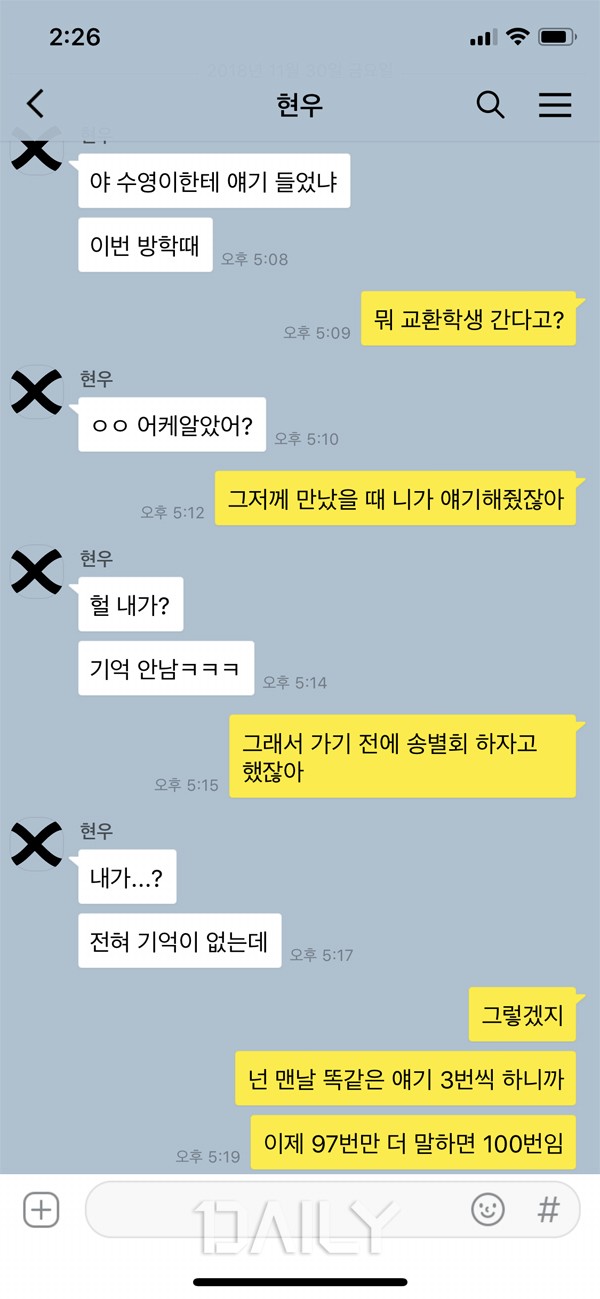Open 현우's profile picture above '헐 내가?'
The width and height of the screenshot is (600, 1299).
pyautogui.click(x=36, y=572)
